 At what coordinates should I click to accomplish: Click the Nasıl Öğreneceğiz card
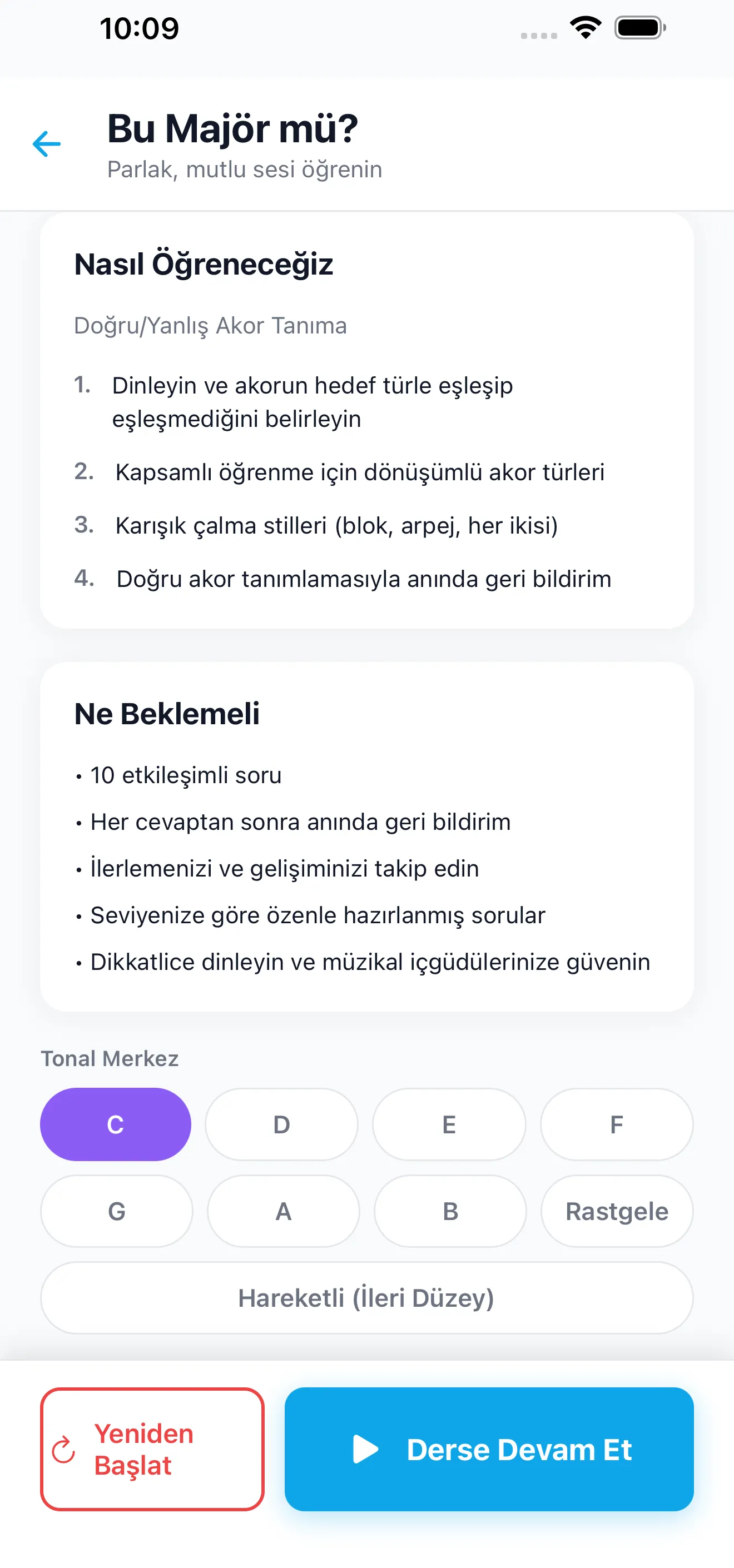click(x=366, y=422)
